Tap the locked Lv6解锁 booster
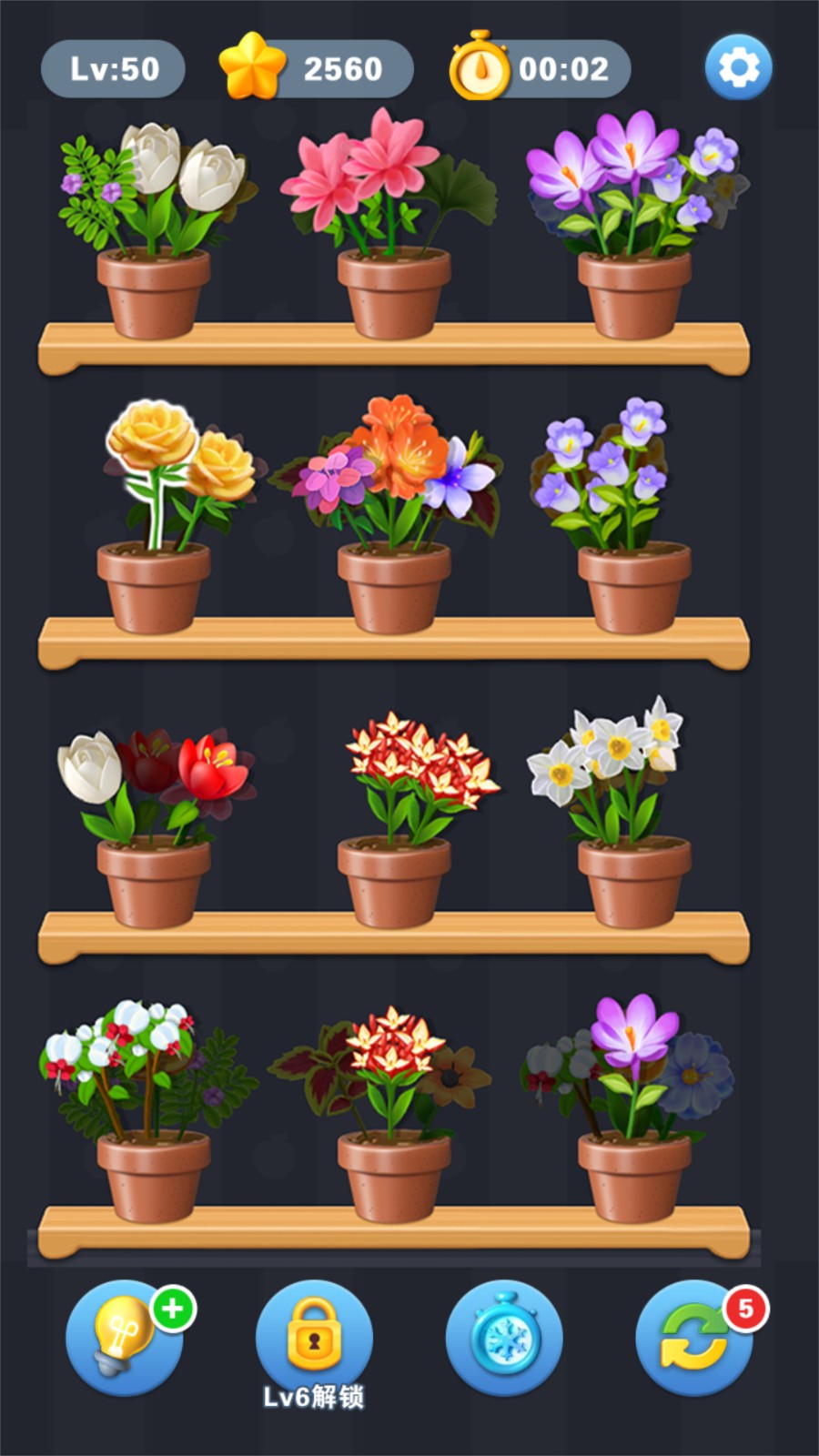Viewport: 819px width, 1456px height. click(x=314, y=1338)
